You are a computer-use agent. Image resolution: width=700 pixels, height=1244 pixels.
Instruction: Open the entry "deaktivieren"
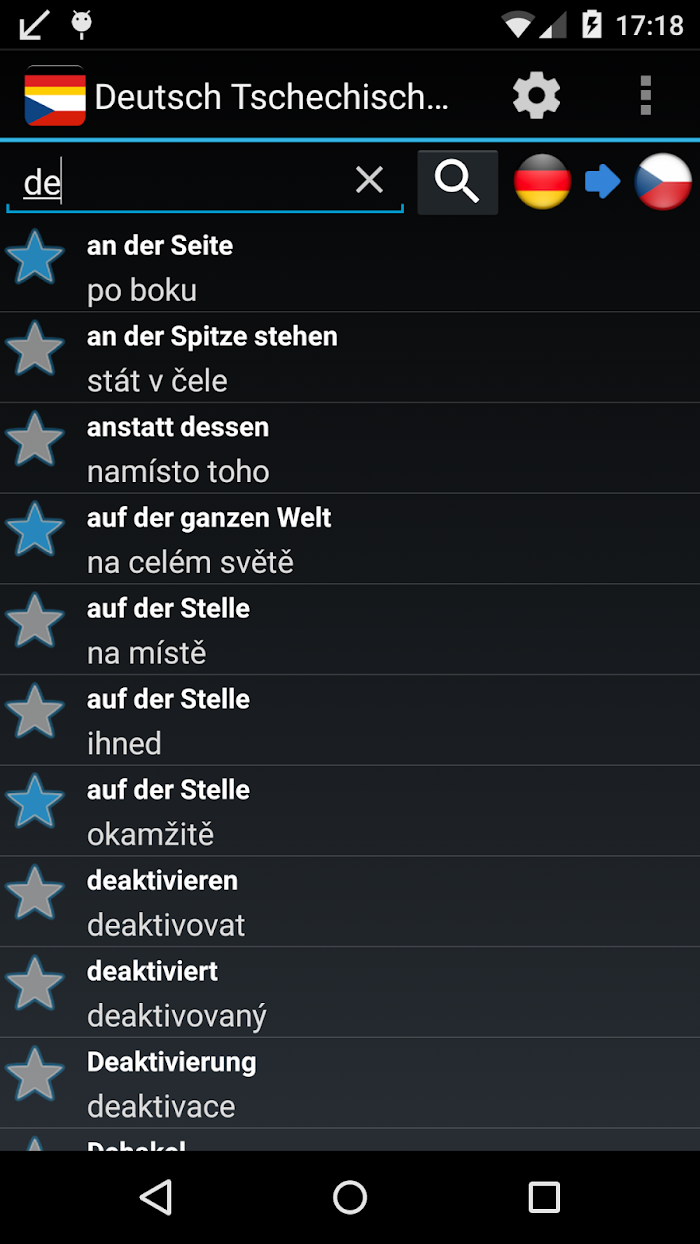pyautogui.click(x=350, y=903)
